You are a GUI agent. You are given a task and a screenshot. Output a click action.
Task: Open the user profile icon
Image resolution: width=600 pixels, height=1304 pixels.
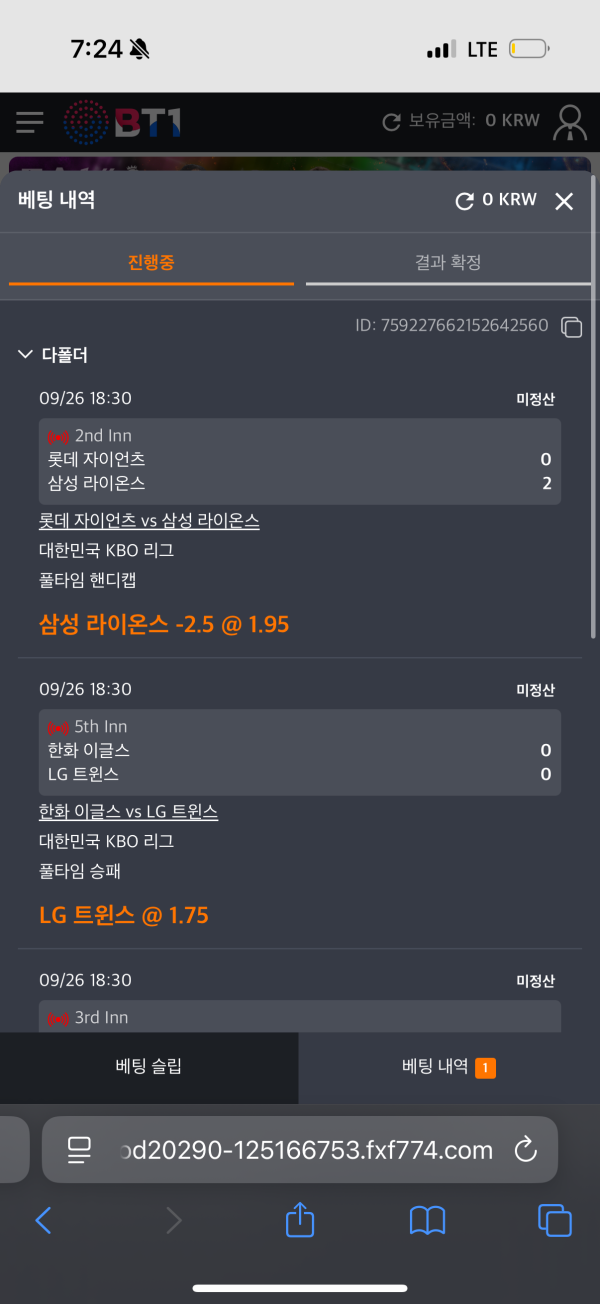pos(570,122)
